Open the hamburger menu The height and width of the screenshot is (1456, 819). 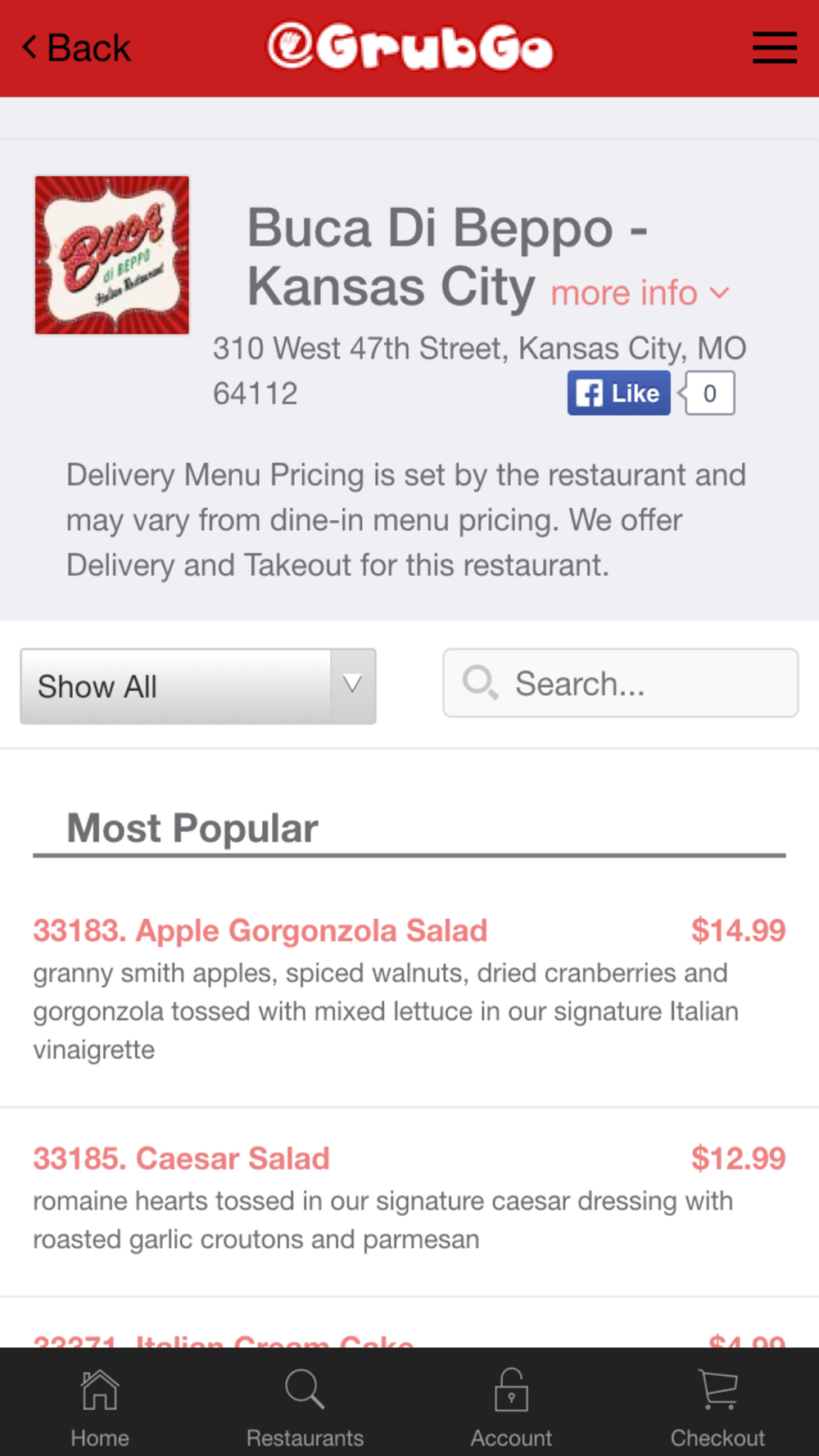[x=774, y=47]
